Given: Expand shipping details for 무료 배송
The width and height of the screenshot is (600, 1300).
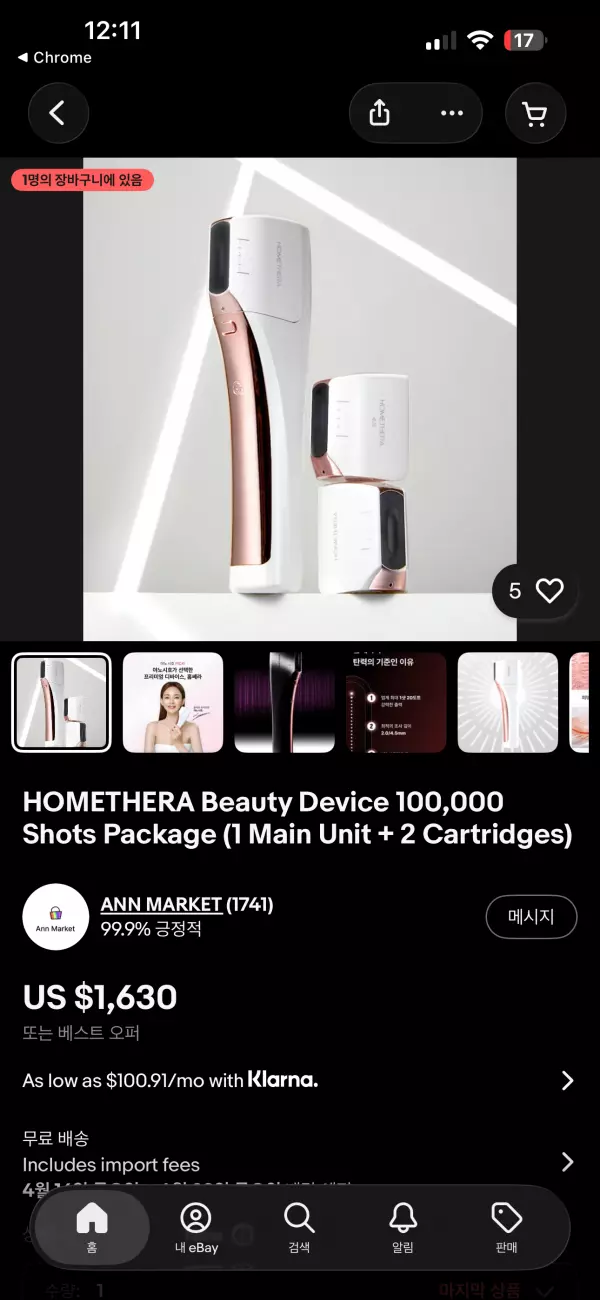Looking at the screenshot, I should tap(567, 1161).
